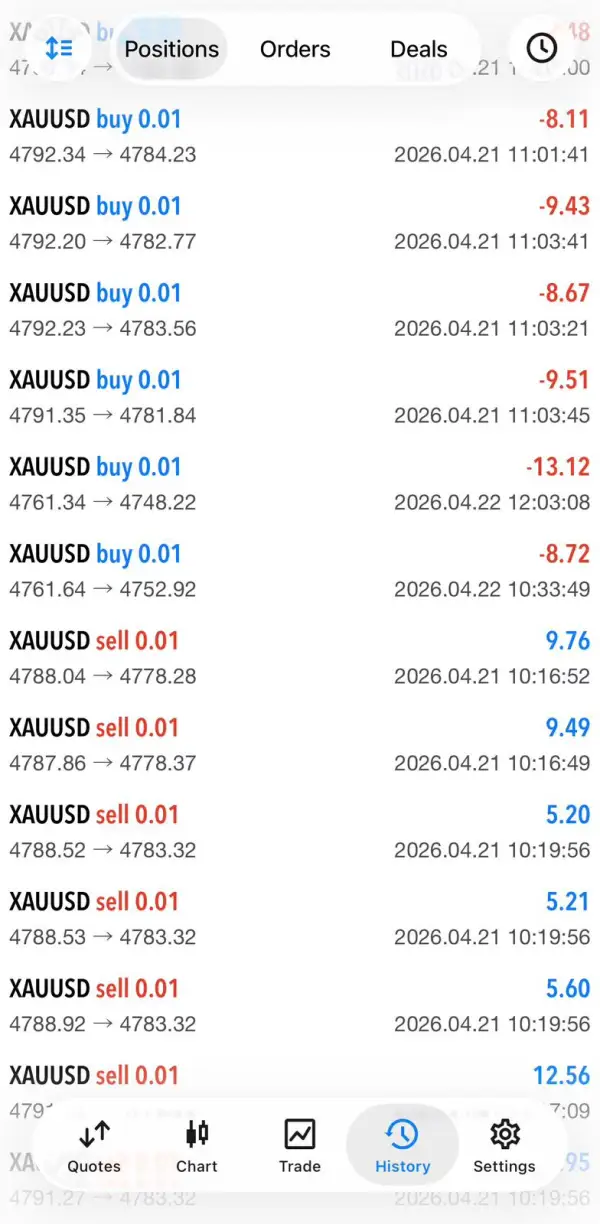The image size is (600, 1224).
Task: Open the buy position with -9.43 loss
Action: coord(300,224)
